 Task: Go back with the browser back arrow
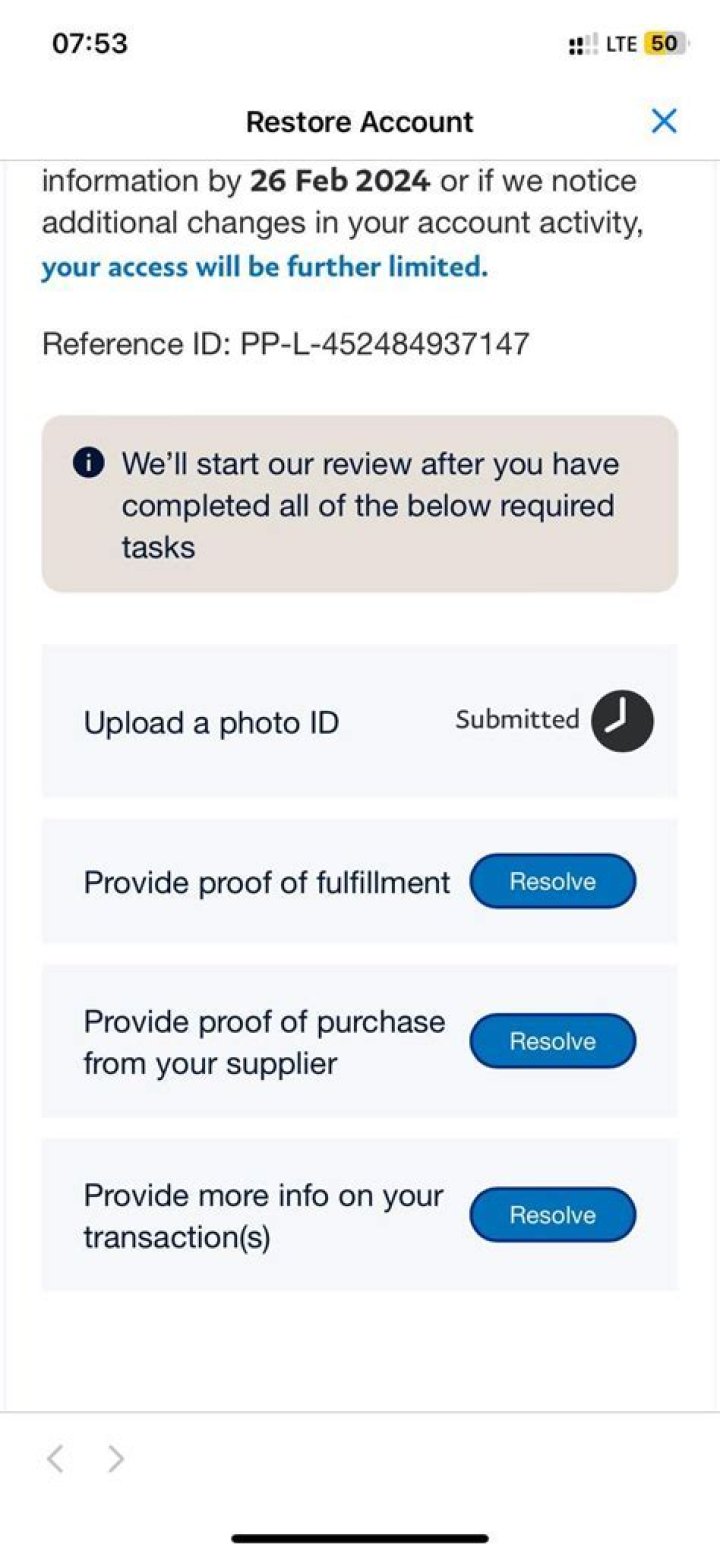point(56,1460)
